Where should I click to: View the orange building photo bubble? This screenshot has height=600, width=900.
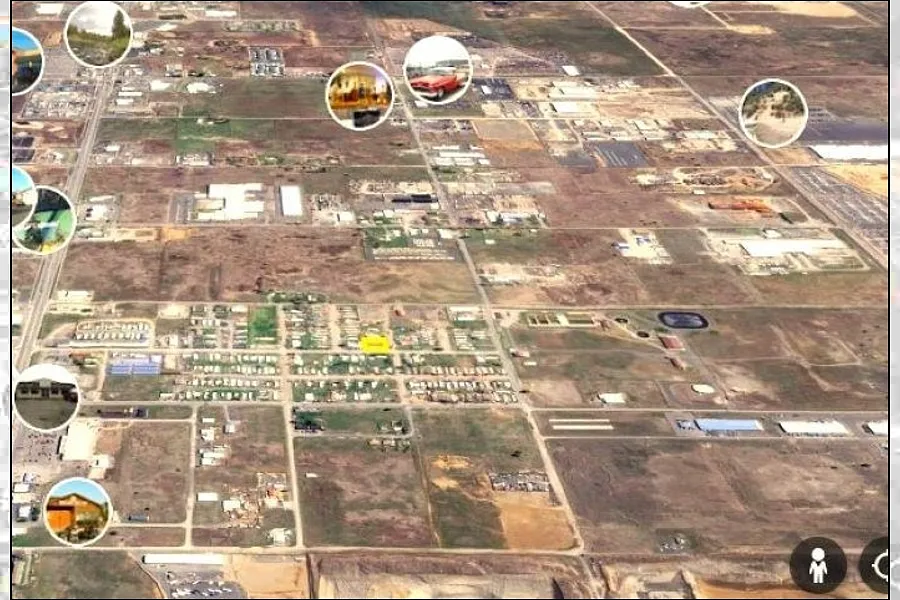[77, 511]
